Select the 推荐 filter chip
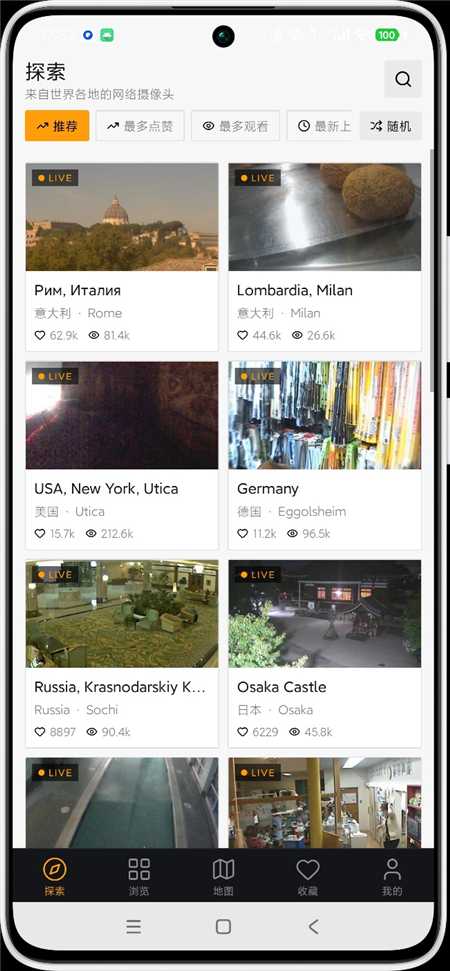Image resolution: width=450 pixels, height=971 pixels. tap(57, 126)
